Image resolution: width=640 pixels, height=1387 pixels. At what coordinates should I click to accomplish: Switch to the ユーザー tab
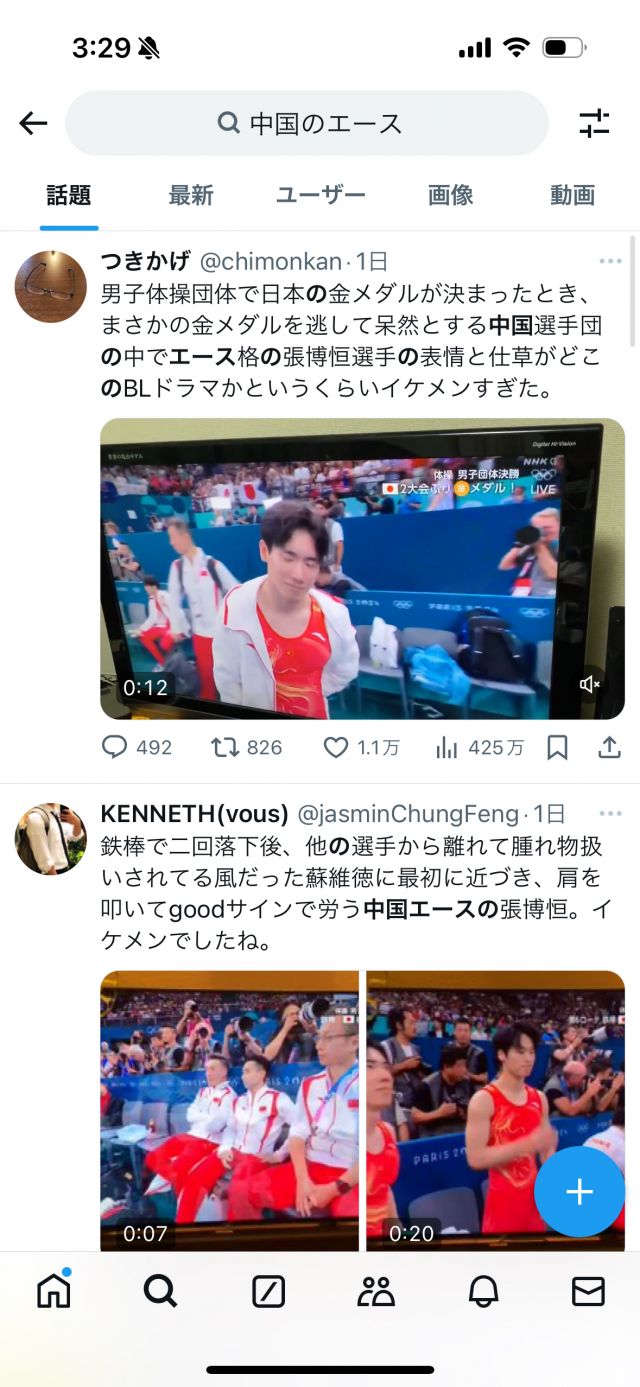(320, 195)
